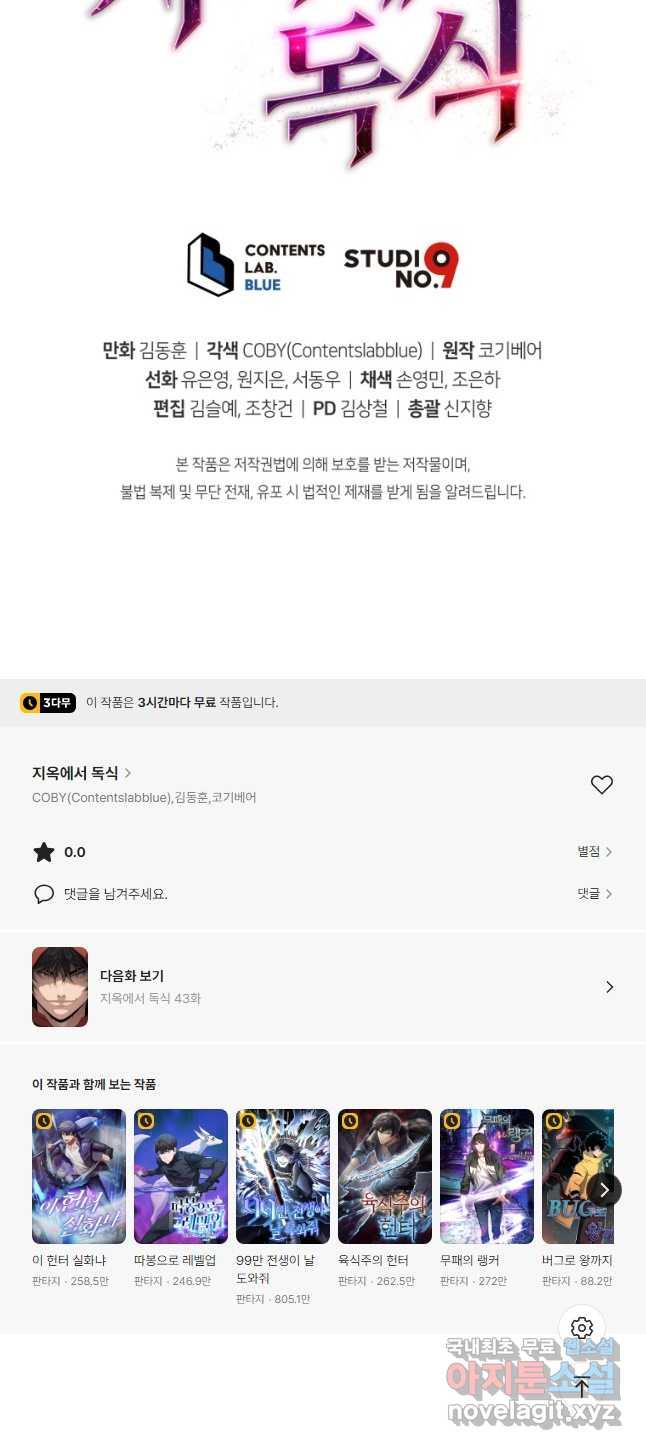646x1450 pixels.
Task: Open 지옥에서 독식 series page
Action: [82, 773]
